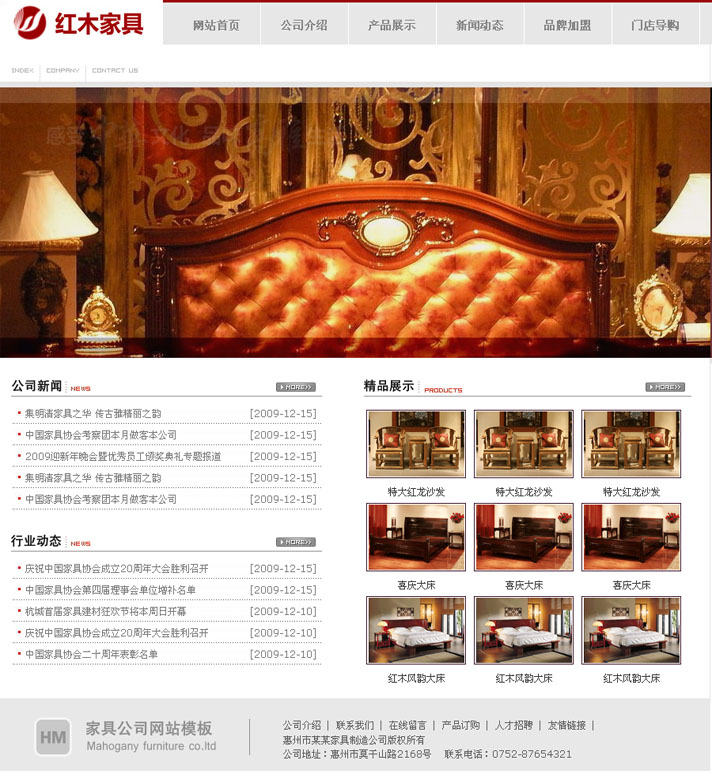Tap the COMPANY link under logo
Image resolution: width=712 pixels, height=775 pixels.
pos(63,71)
